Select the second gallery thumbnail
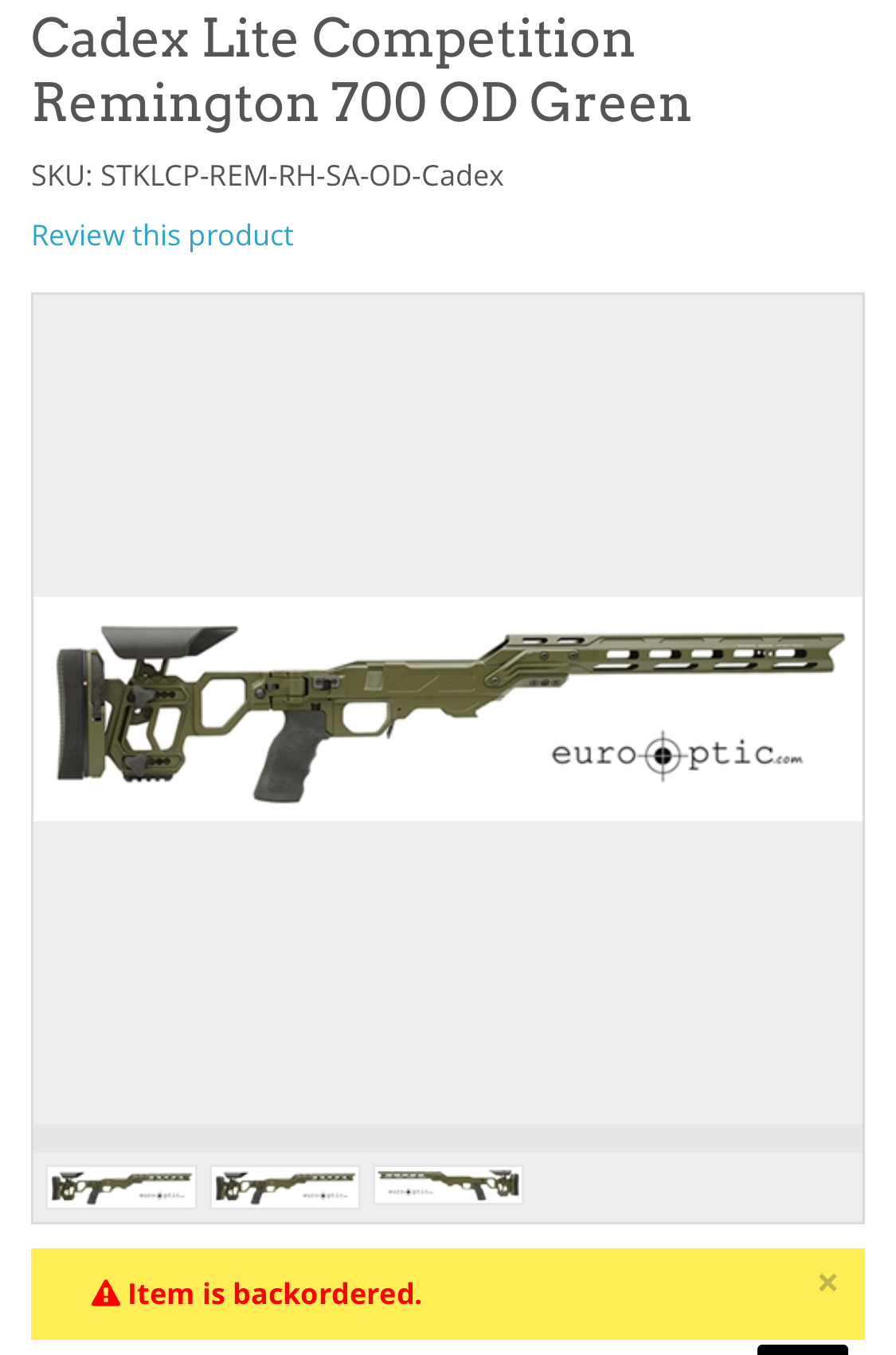 [285, 1187]
